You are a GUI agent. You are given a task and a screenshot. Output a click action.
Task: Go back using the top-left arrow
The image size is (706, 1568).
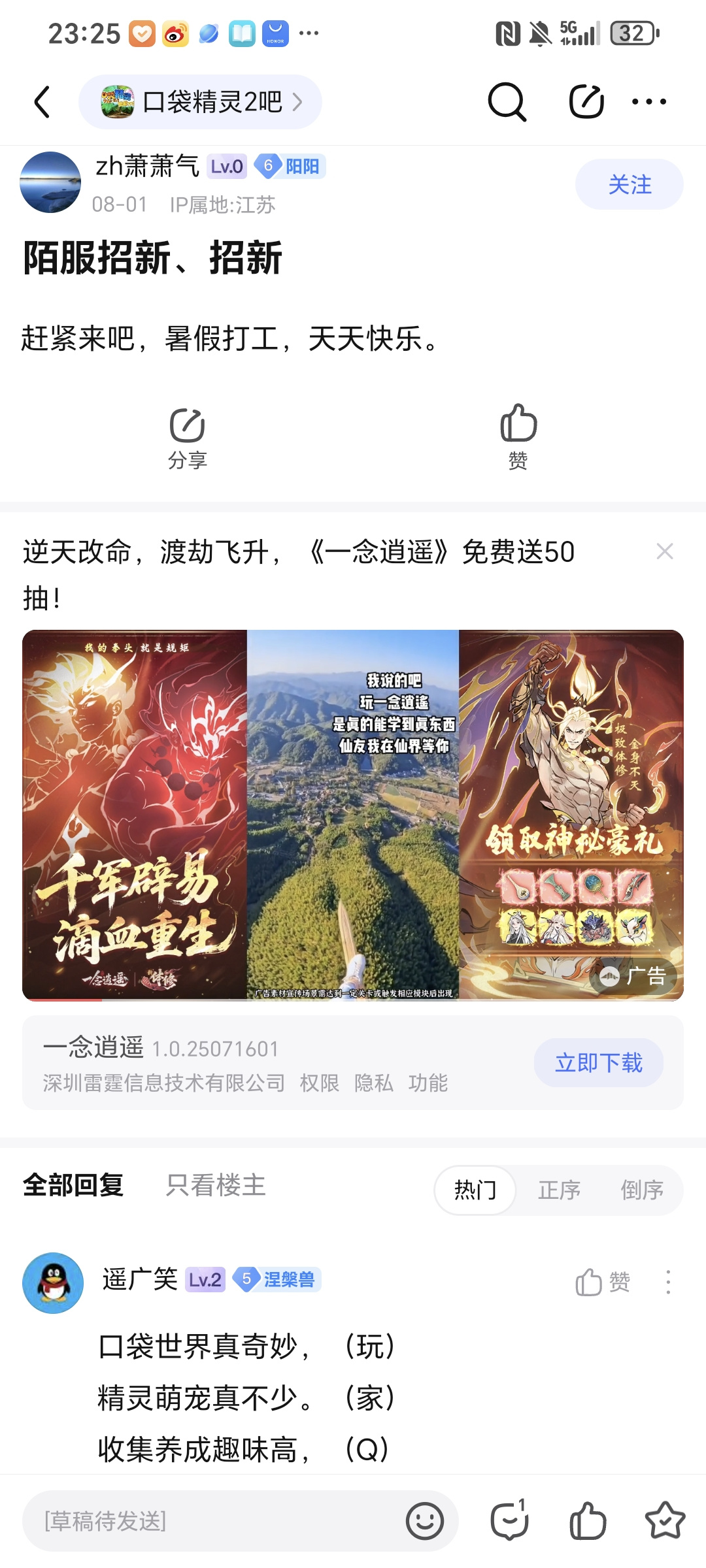pos(42,102)
